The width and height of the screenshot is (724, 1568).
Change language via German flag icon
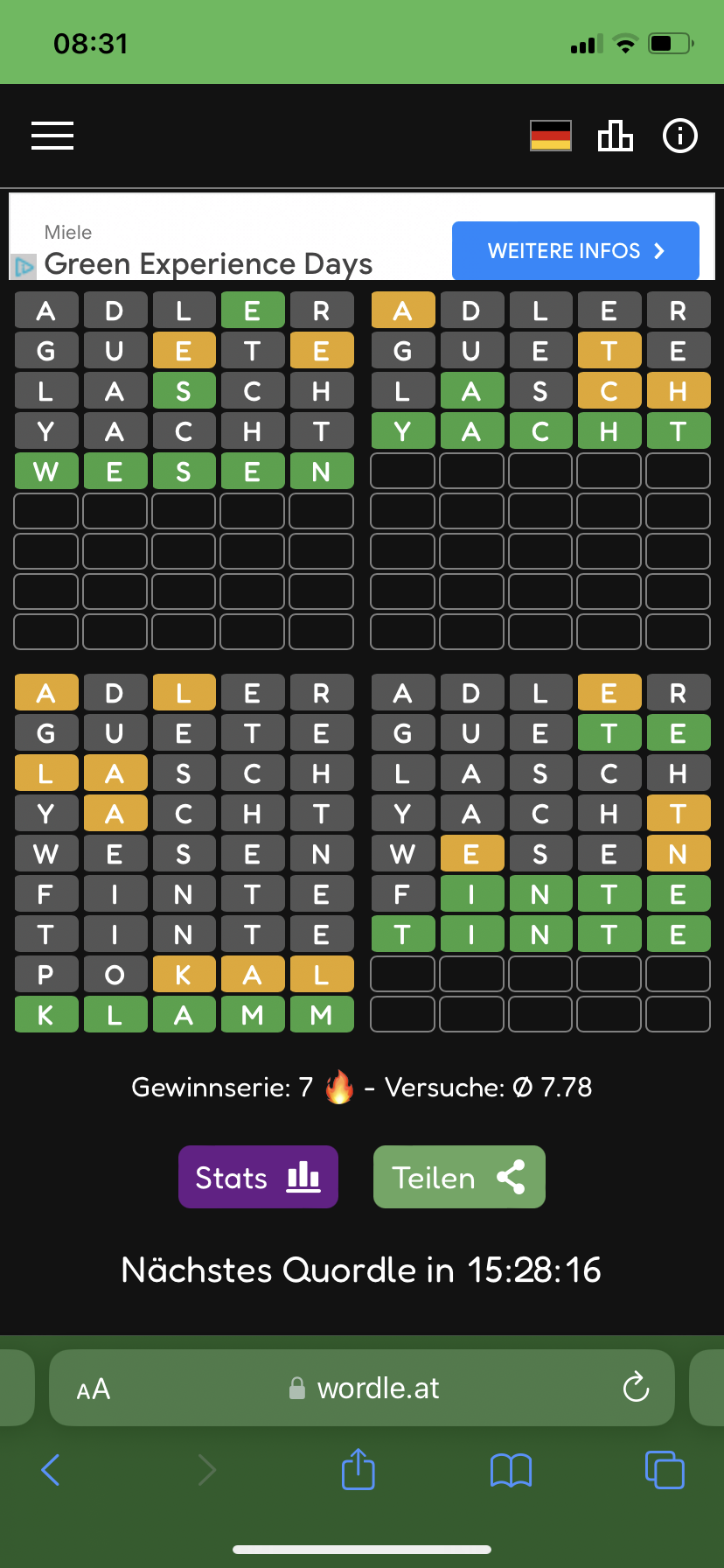tap(551, 136)
